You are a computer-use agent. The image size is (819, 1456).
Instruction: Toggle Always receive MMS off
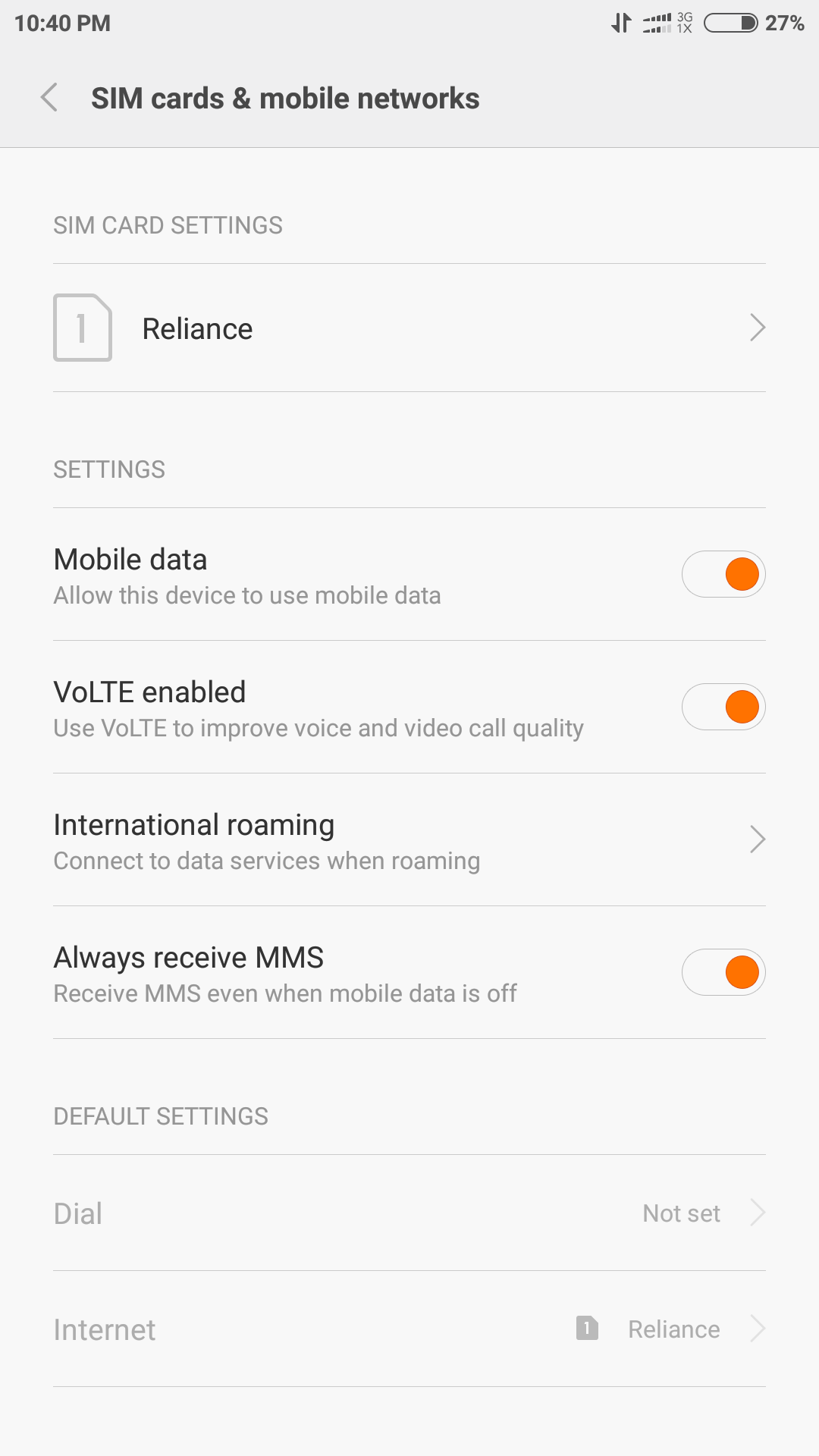tap(723, 972)
